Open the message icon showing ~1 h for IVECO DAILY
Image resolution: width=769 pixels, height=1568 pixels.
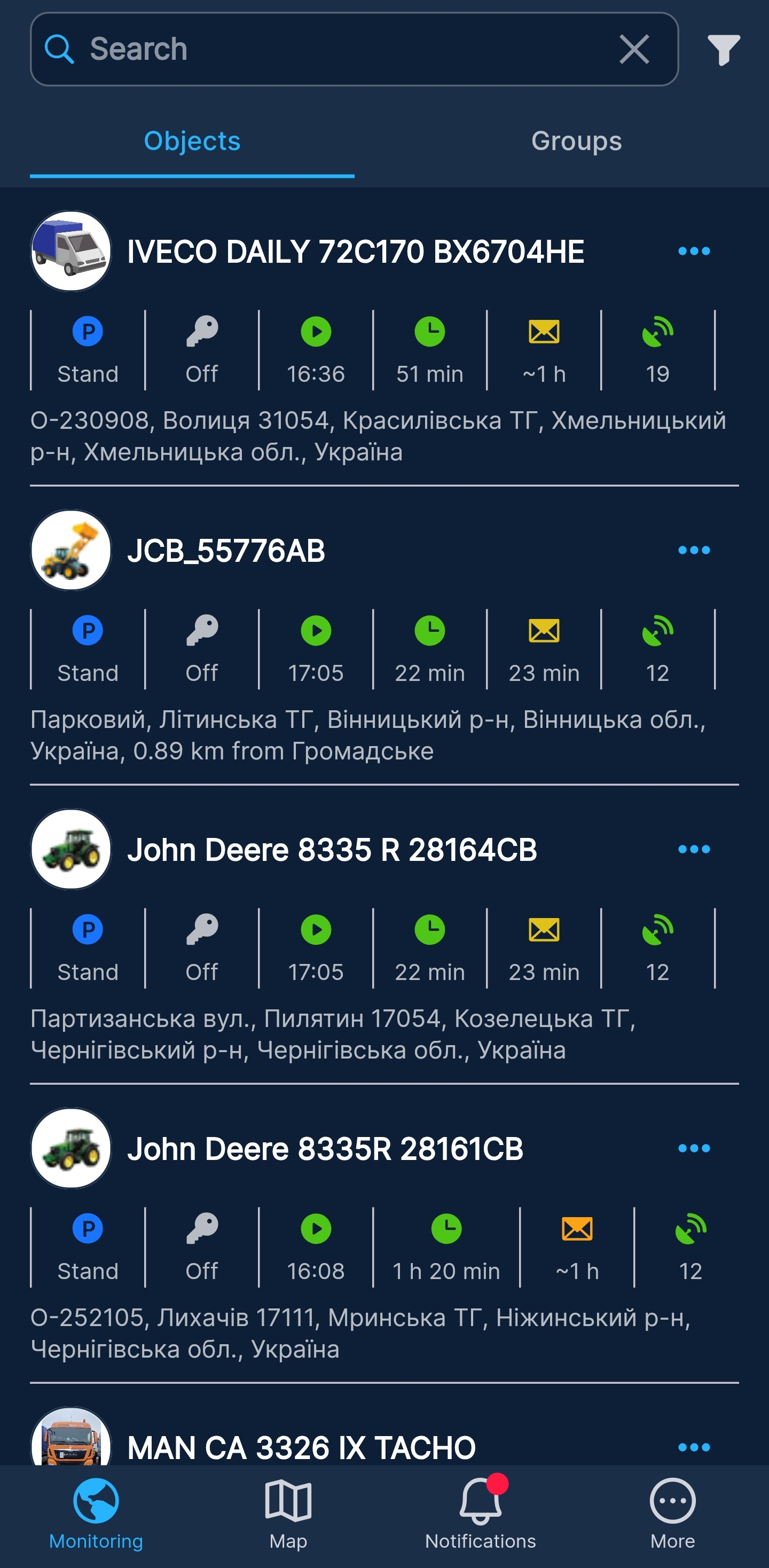point(544,332)
